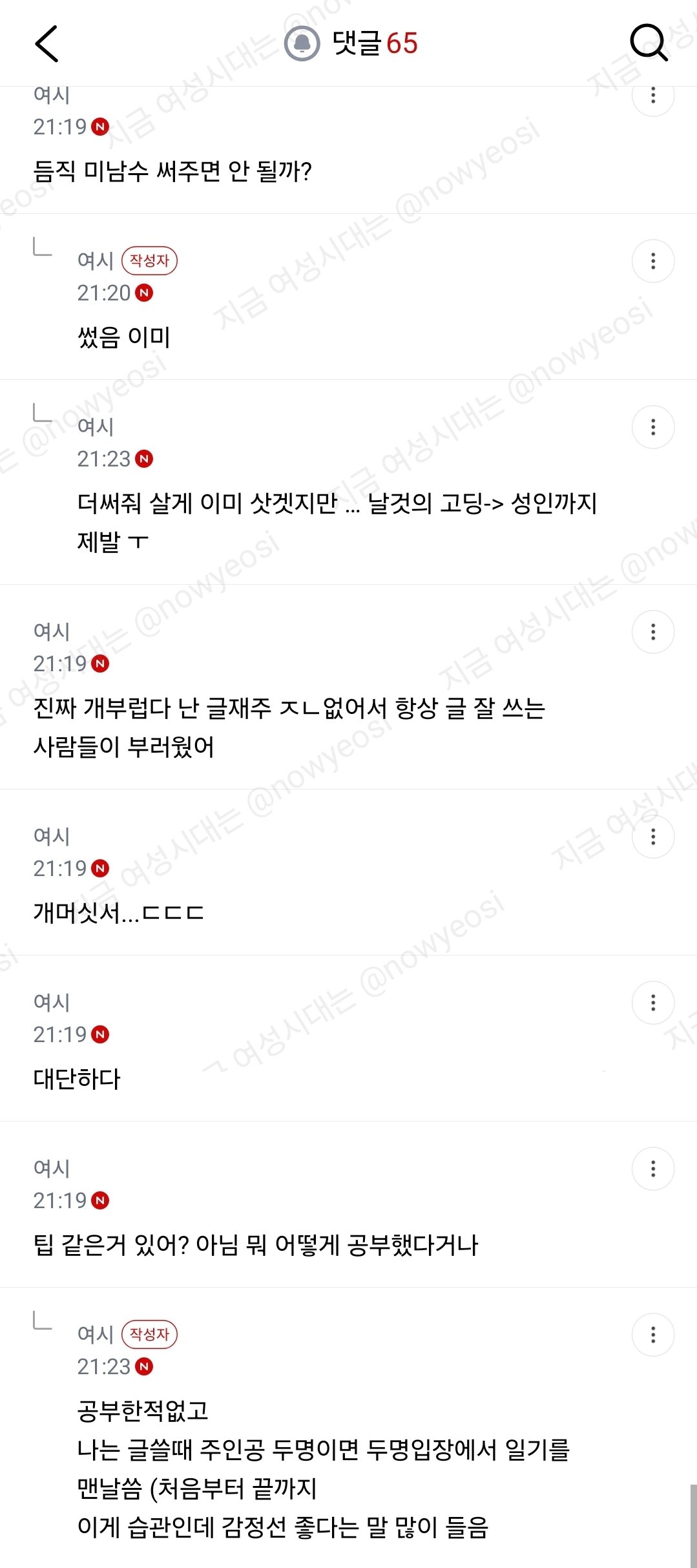Open options for the comment "대단하다"
The height and width of the screenshot is (1568, 697).
[x=653, y=1003]
